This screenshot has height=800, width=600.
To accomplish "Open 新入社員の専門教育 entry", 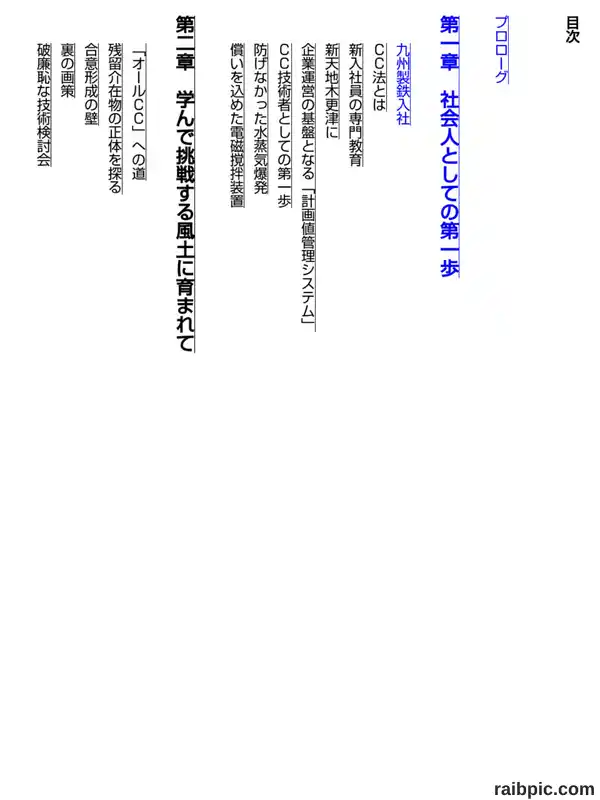I will coord(356,105).
